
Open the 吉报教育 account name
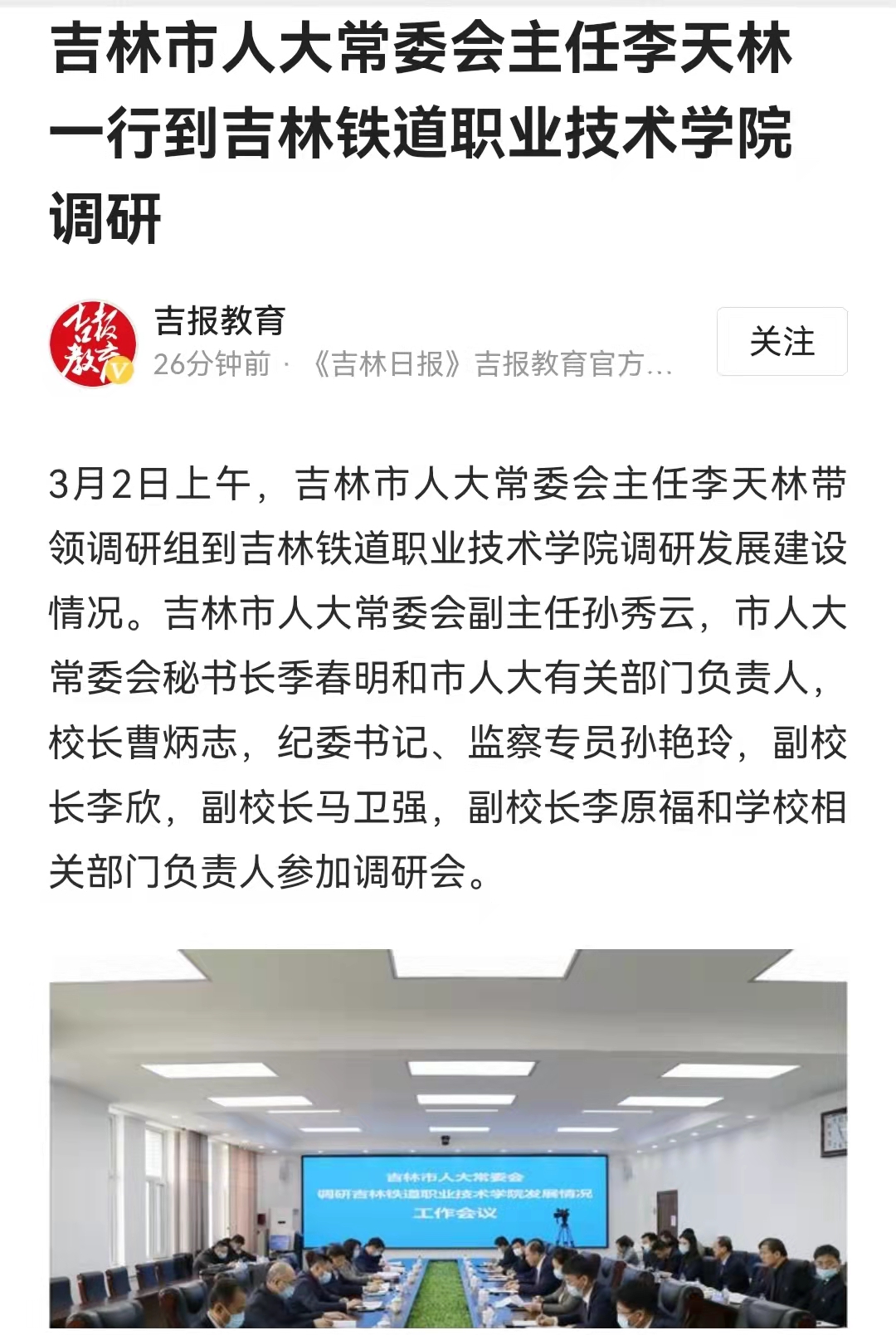point(220,320)
